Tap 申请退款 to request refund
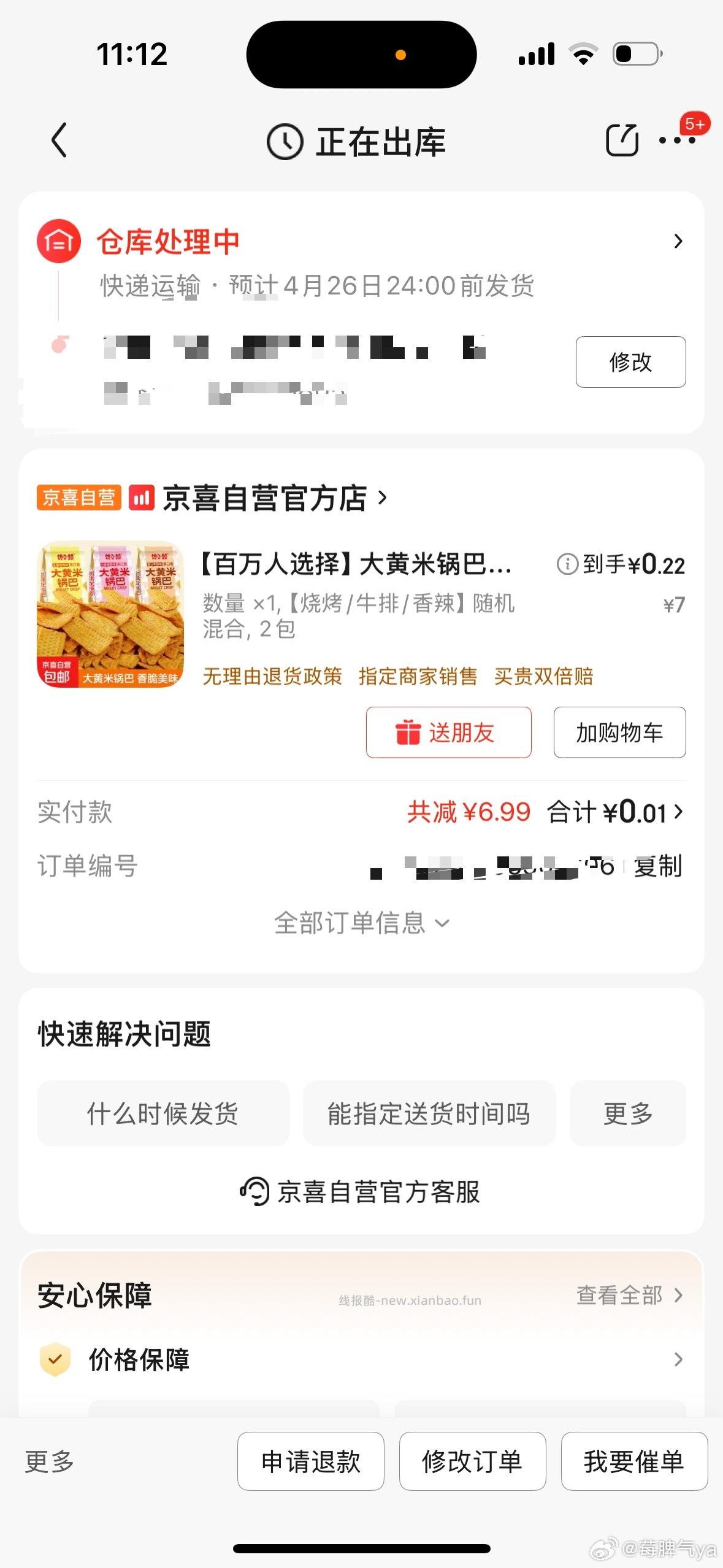The width and height of the screenshot is (723, 1568). [x=310, y=1462]
